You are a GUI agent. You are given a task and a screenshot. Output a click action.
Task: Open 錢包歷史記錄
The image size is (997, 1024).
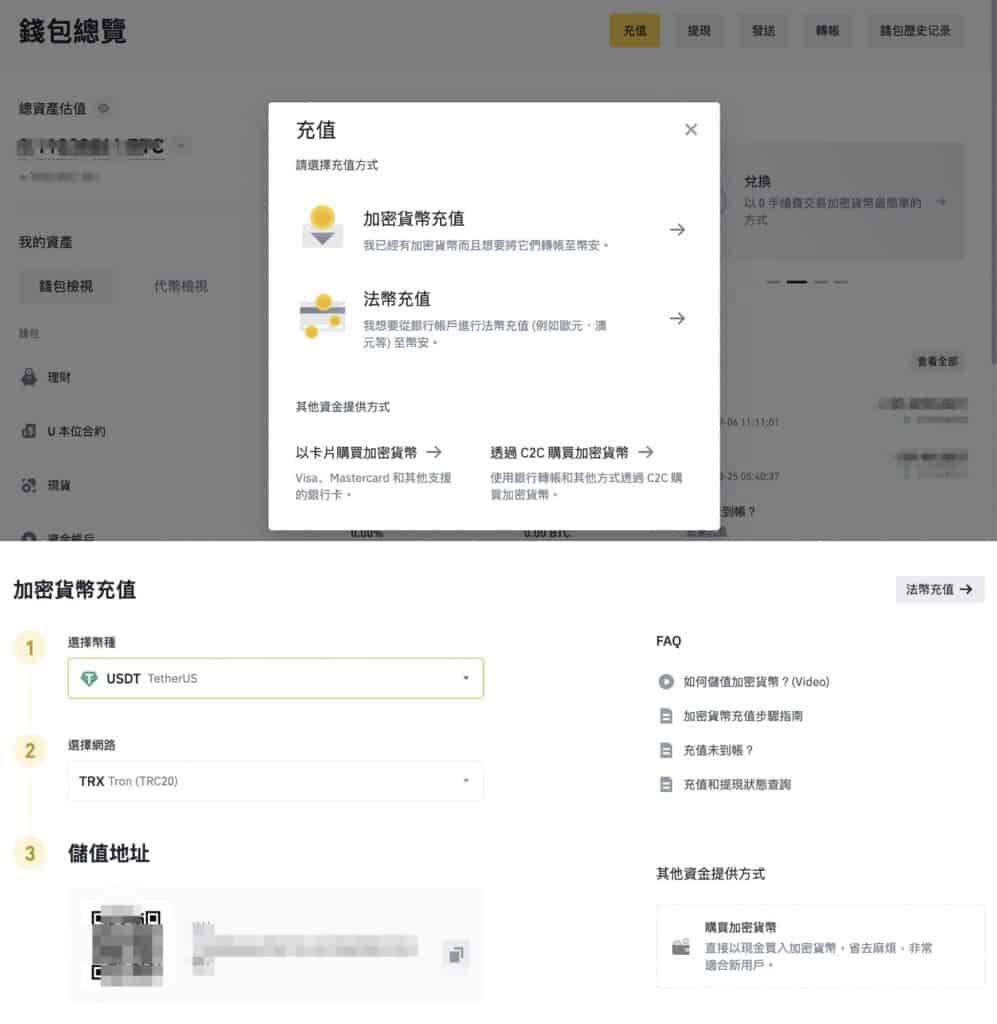click(x=915, y=31)
